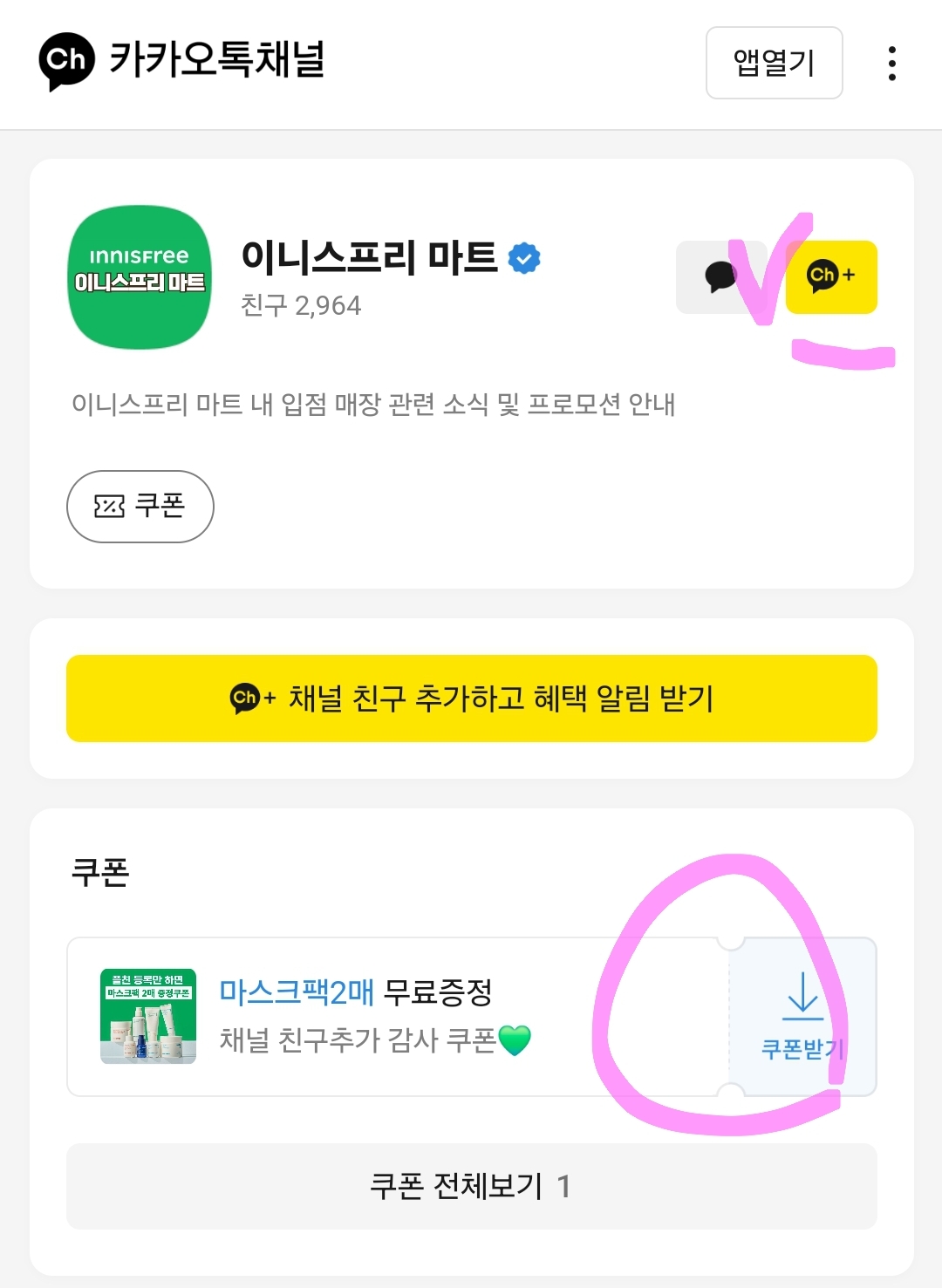
Task: Select the 쿠폰 chip
Action: (140, 507)
